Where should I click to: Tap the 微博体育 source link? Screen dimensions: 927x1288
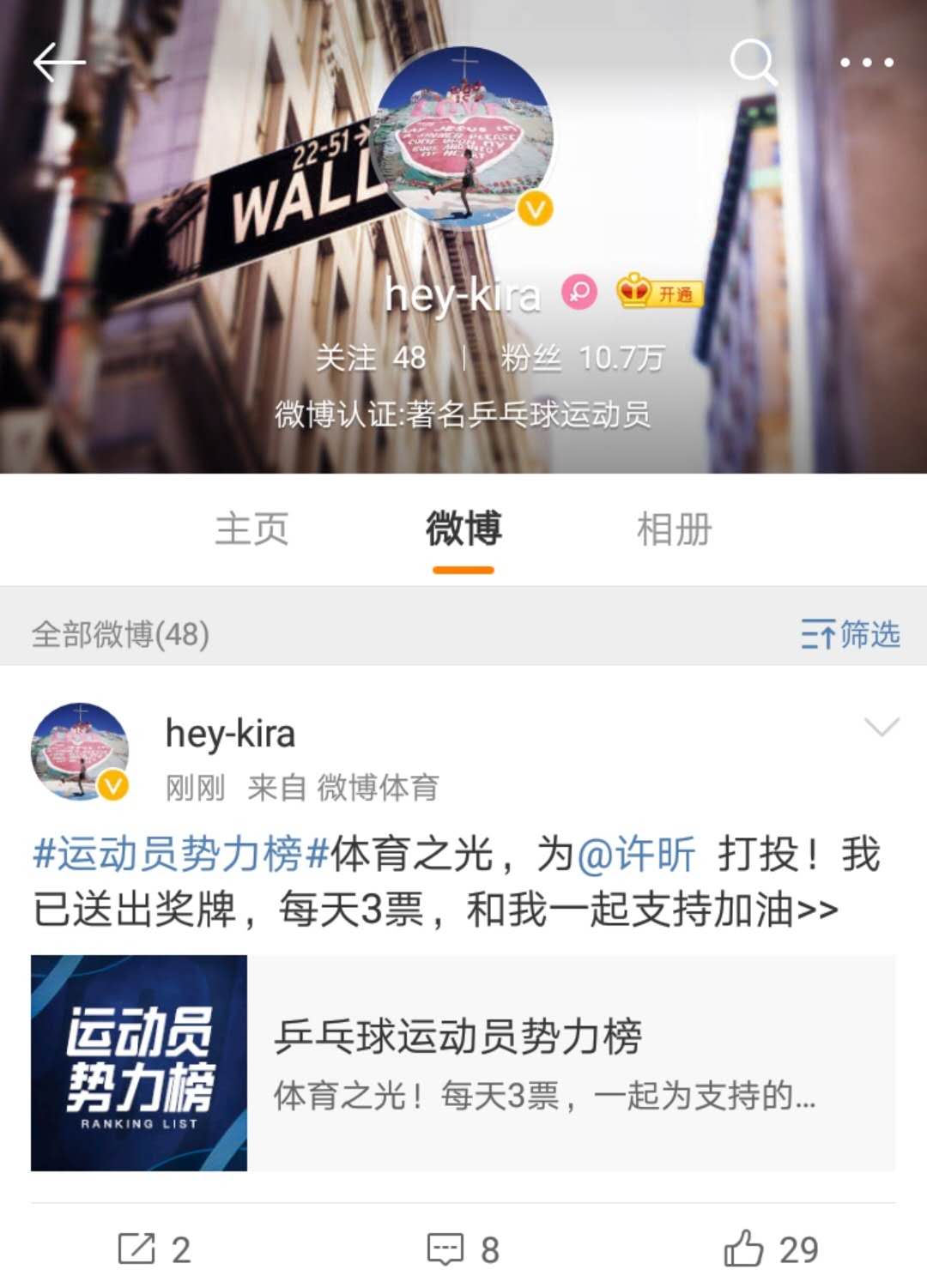pos(378,787)
